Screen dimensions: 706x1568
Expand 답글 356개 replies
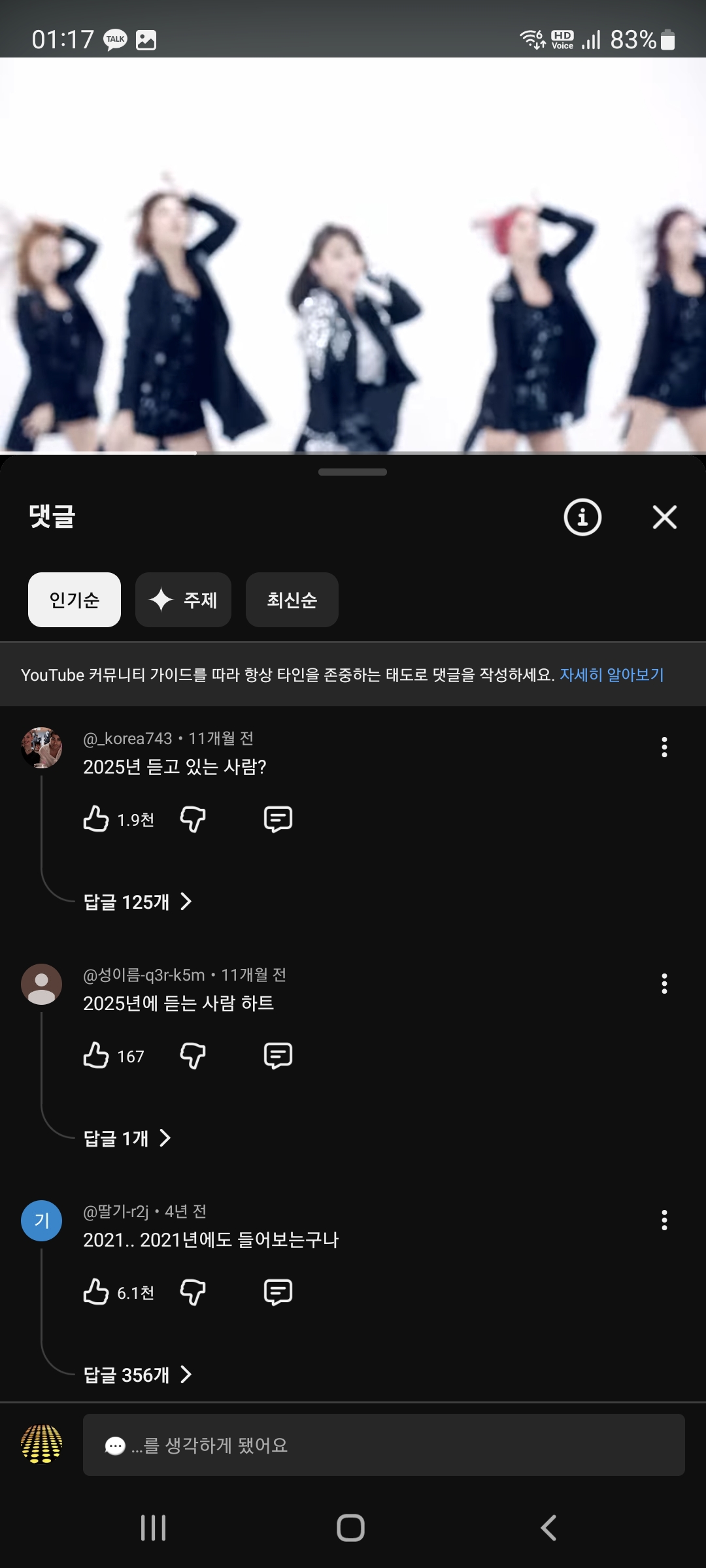coord(137,1375)
